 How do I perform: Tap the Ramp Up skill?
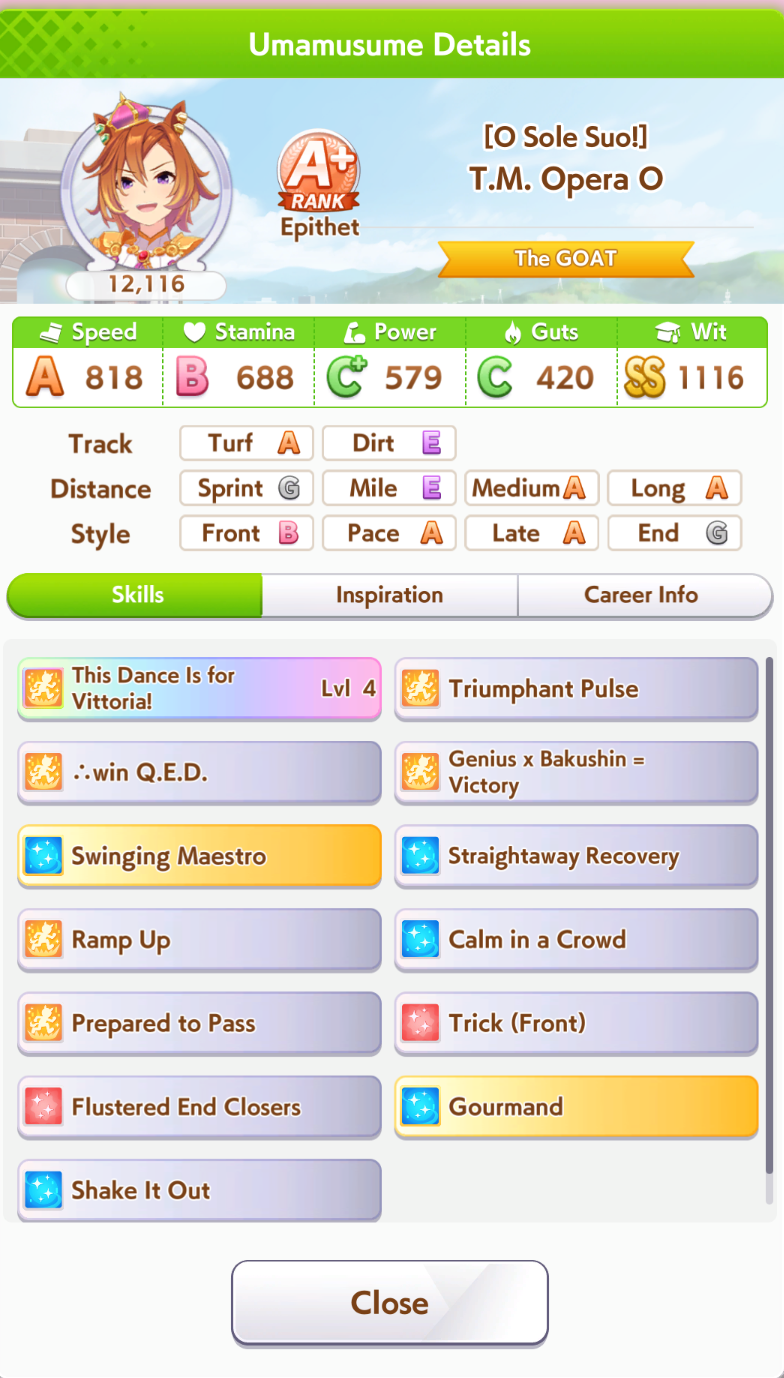[x=199, y=940]
